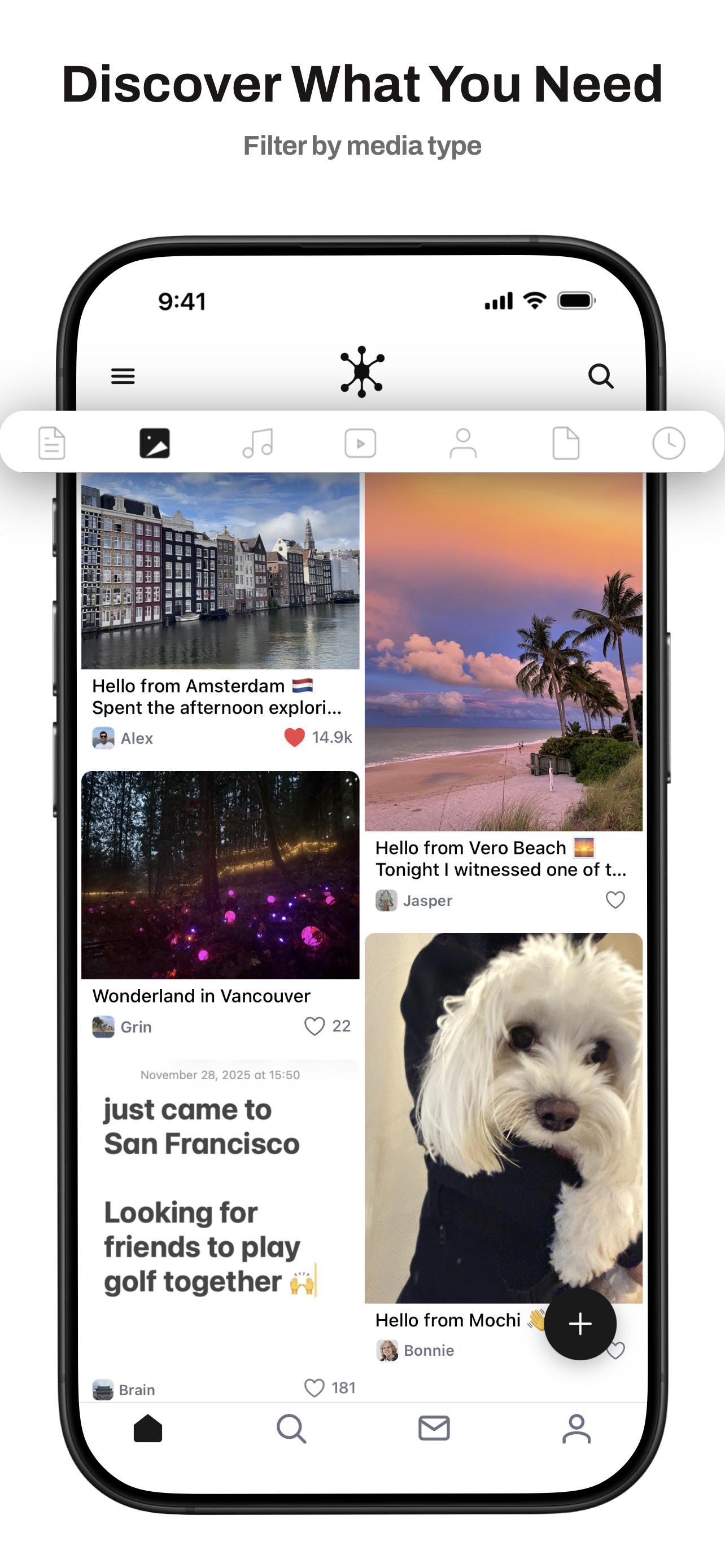The image size is (725, 1568).
Task: Filter feed to video posts
Action: pos(360,443)
